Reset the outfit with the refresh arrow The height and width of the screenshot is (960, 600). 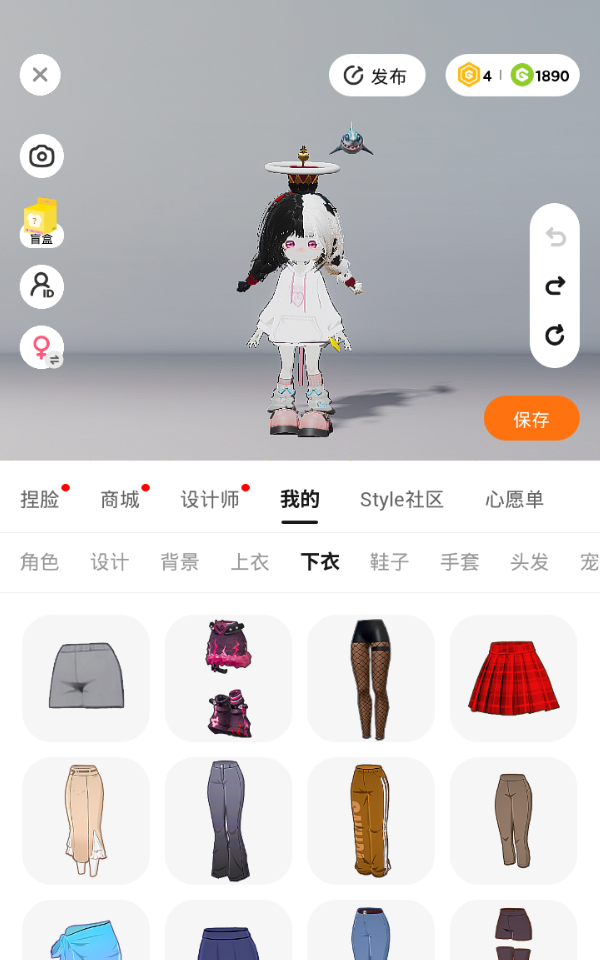click(x=555, y=335)
